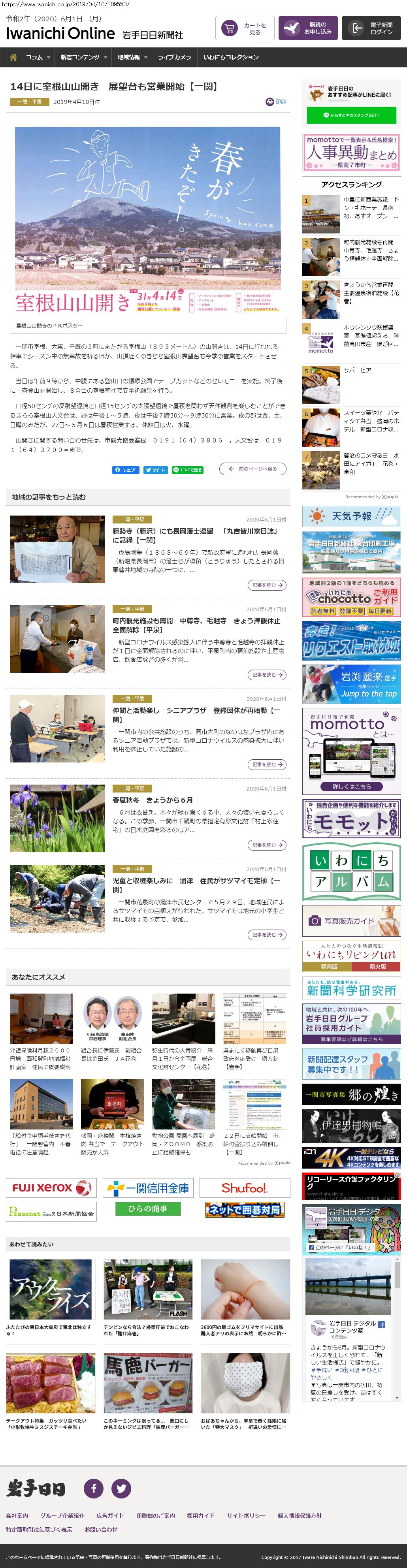Read more of 春夏秋冬 きょうから6月
Image resolution: width=407 pixels, height=1568 pixels.
(267, 845)
